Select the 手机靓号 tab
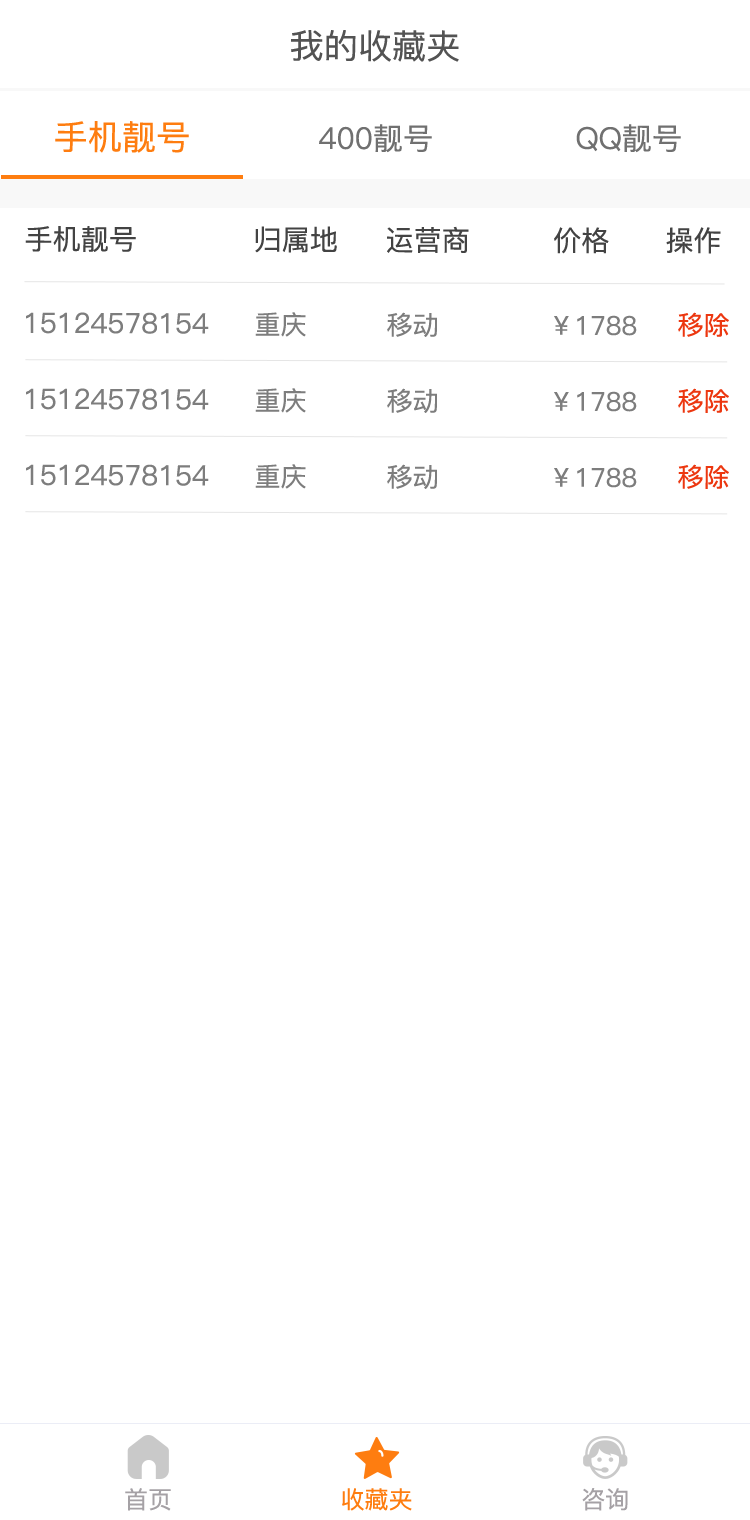This screenshot has height=1520, width=750. [122, 137]
